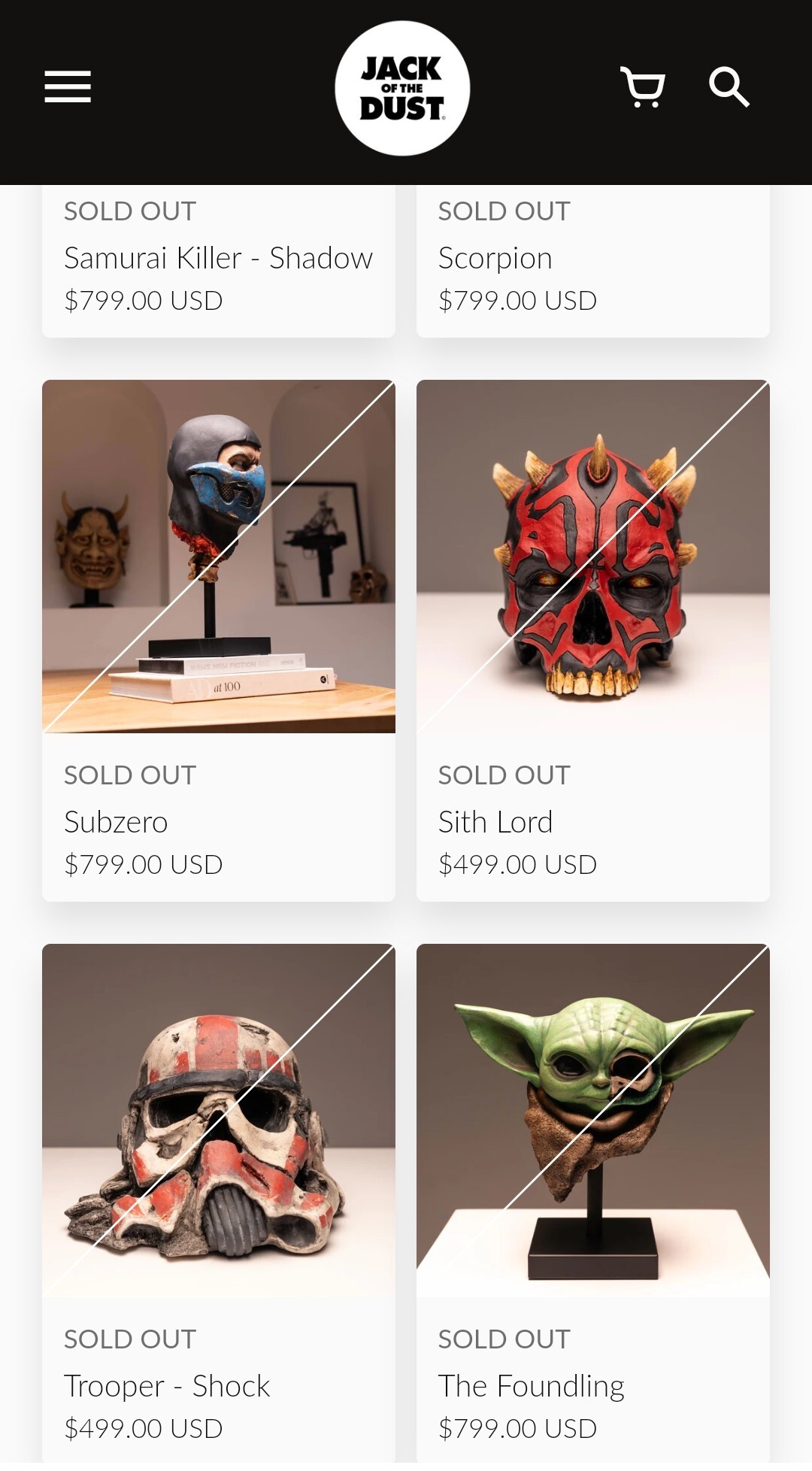Image resolution: width=812 pixels, height=1471 pixels.
Task: Open the Scorpion product card
Action: tap(495, 259)
